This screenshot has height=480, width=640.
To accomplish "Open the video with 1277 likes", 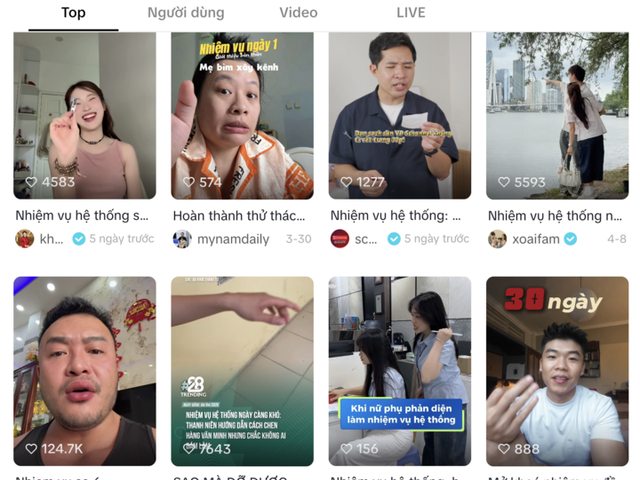I will 399,115.
